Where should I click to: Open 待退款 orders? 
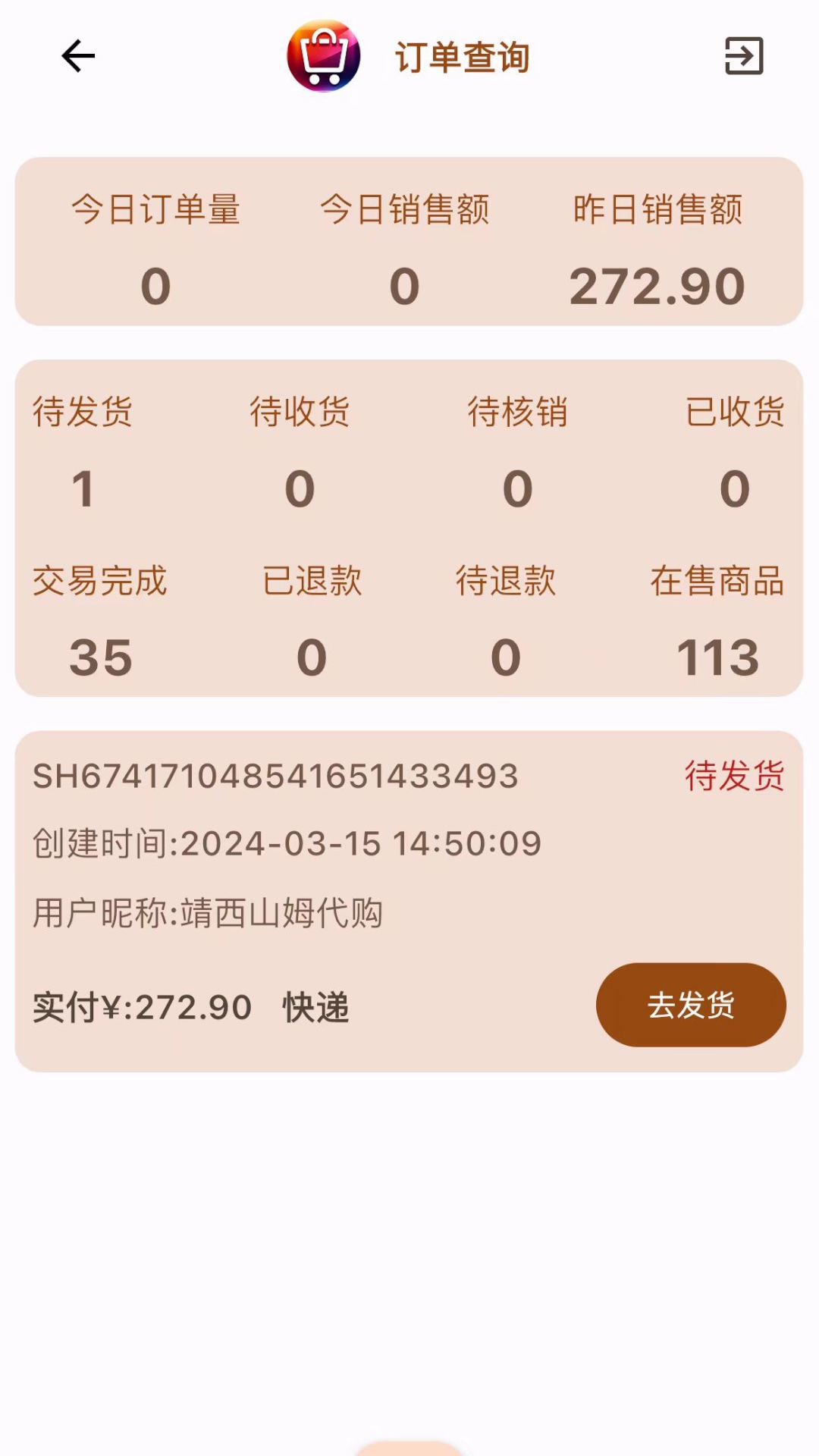(506, 620)
